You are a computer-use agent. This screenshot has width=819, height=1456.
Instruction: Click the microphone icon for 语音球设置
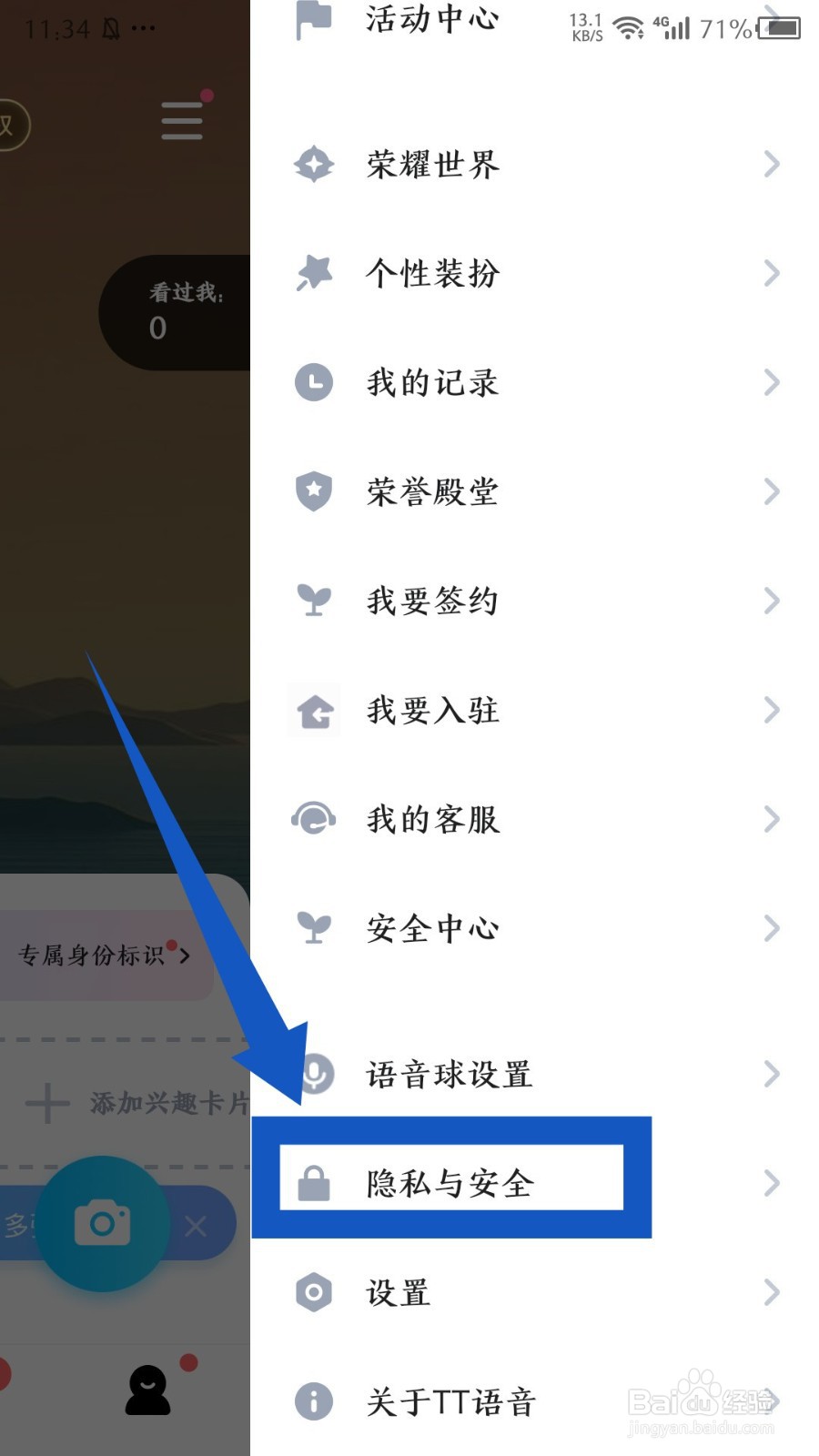[x=313, y=1074]
